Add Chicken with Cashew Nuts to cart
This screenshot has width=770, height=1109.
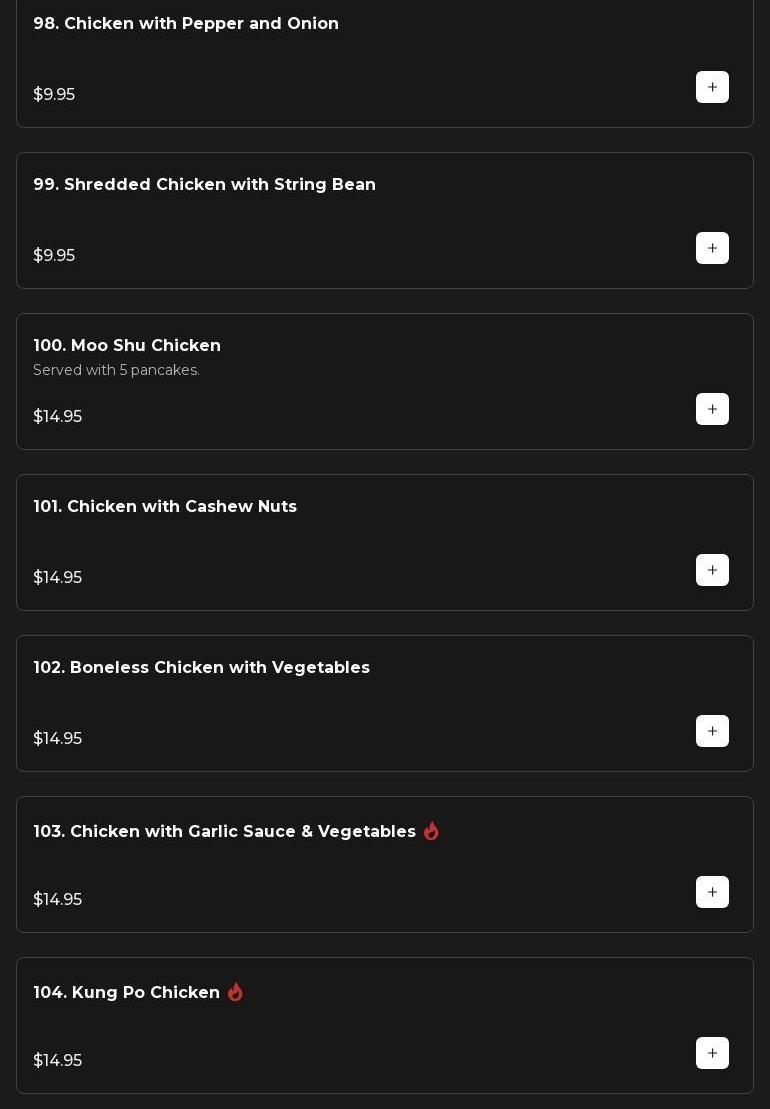point(712,570)
